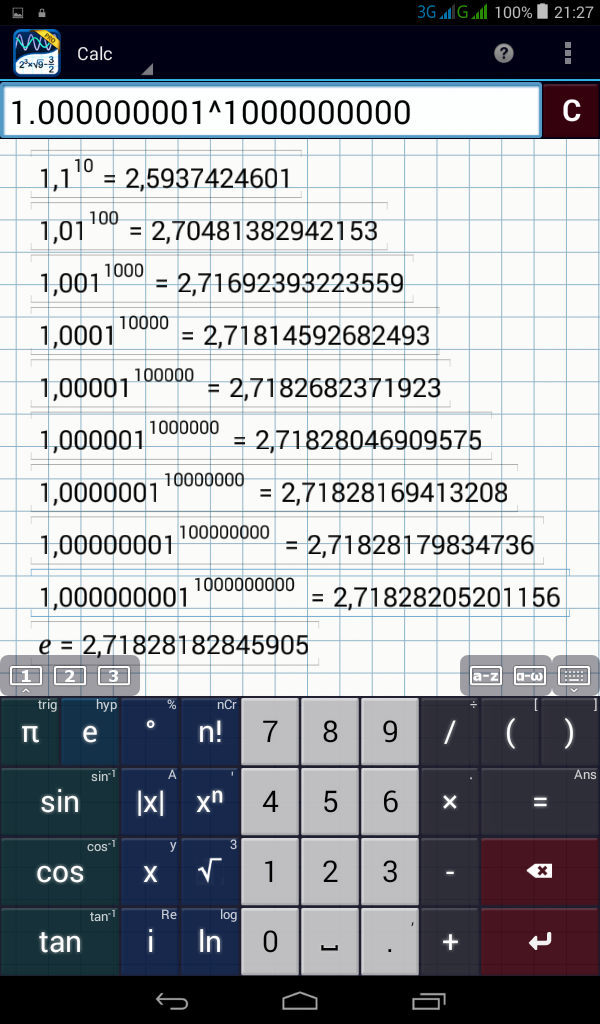This screenshot has height=1024, width=600.
Task: Open the Calc mode dropdown
Action: pyautogui.click(x=112, y=55)
